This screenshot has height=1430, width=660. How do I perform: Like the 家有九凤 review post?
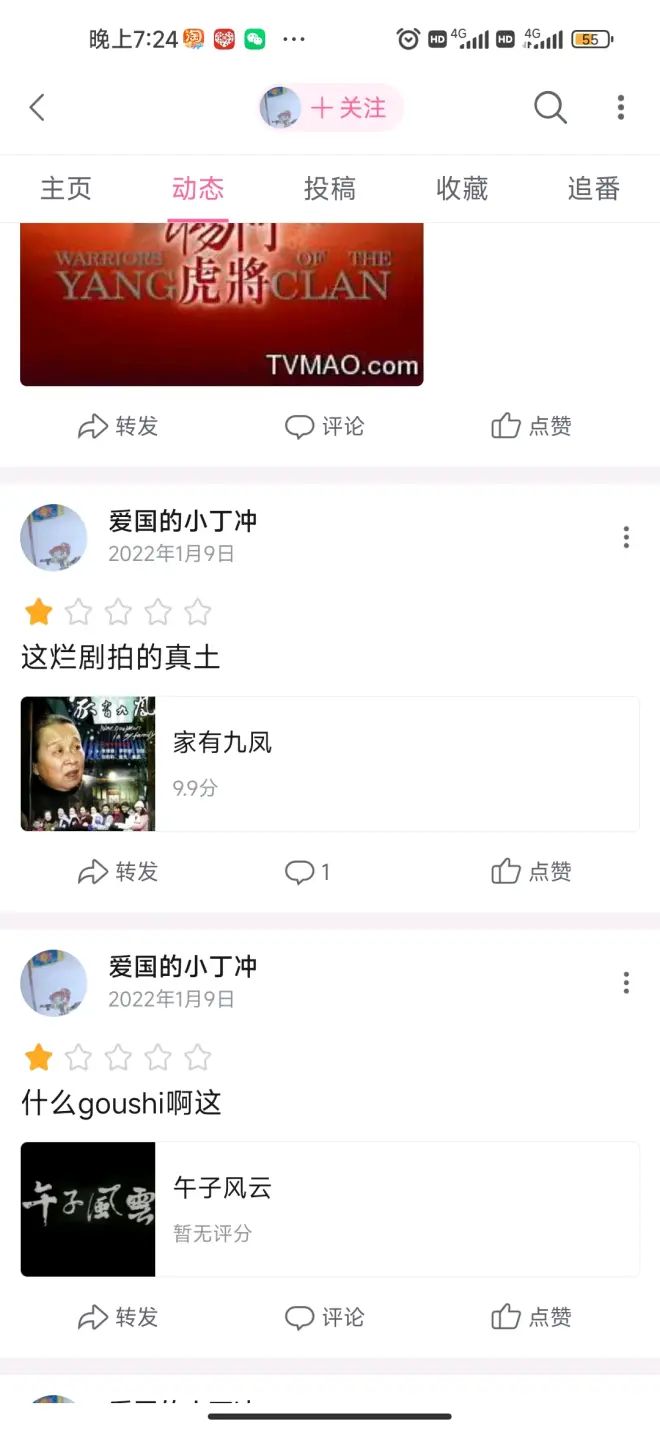pos(531,872)
